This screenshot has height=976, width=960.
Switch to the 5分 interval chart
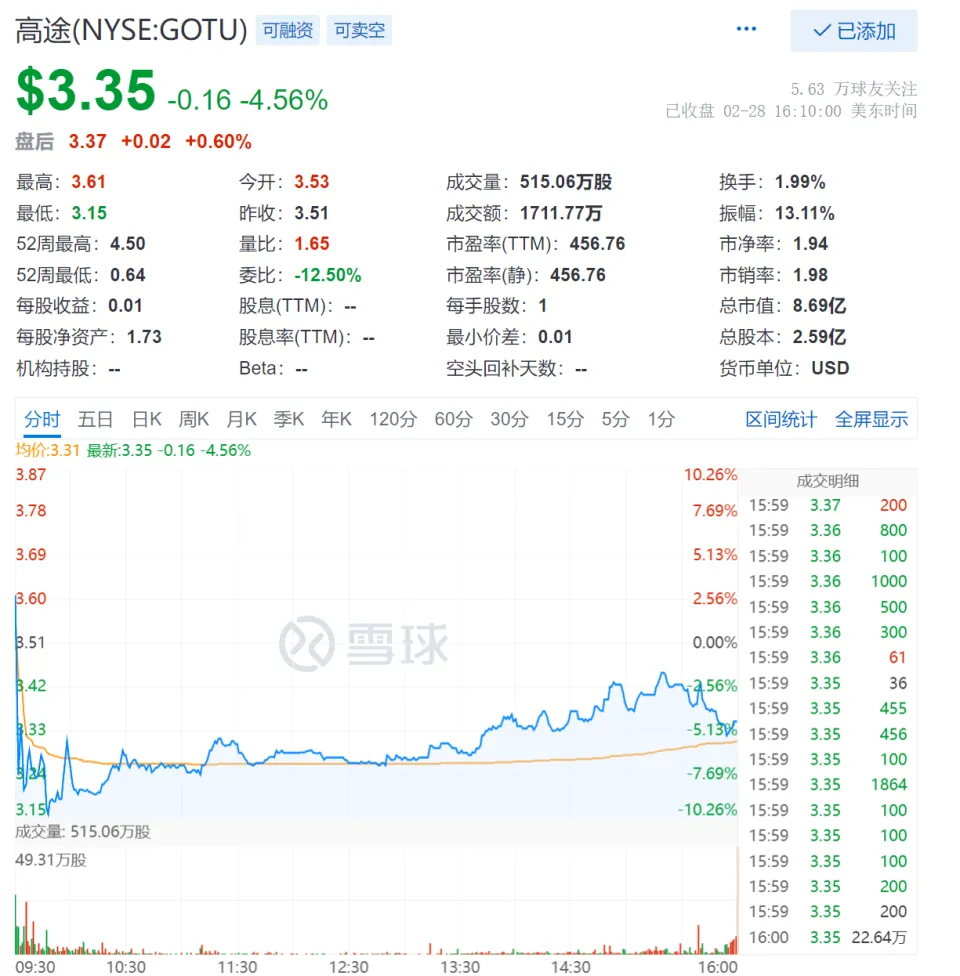coord(615,420)
